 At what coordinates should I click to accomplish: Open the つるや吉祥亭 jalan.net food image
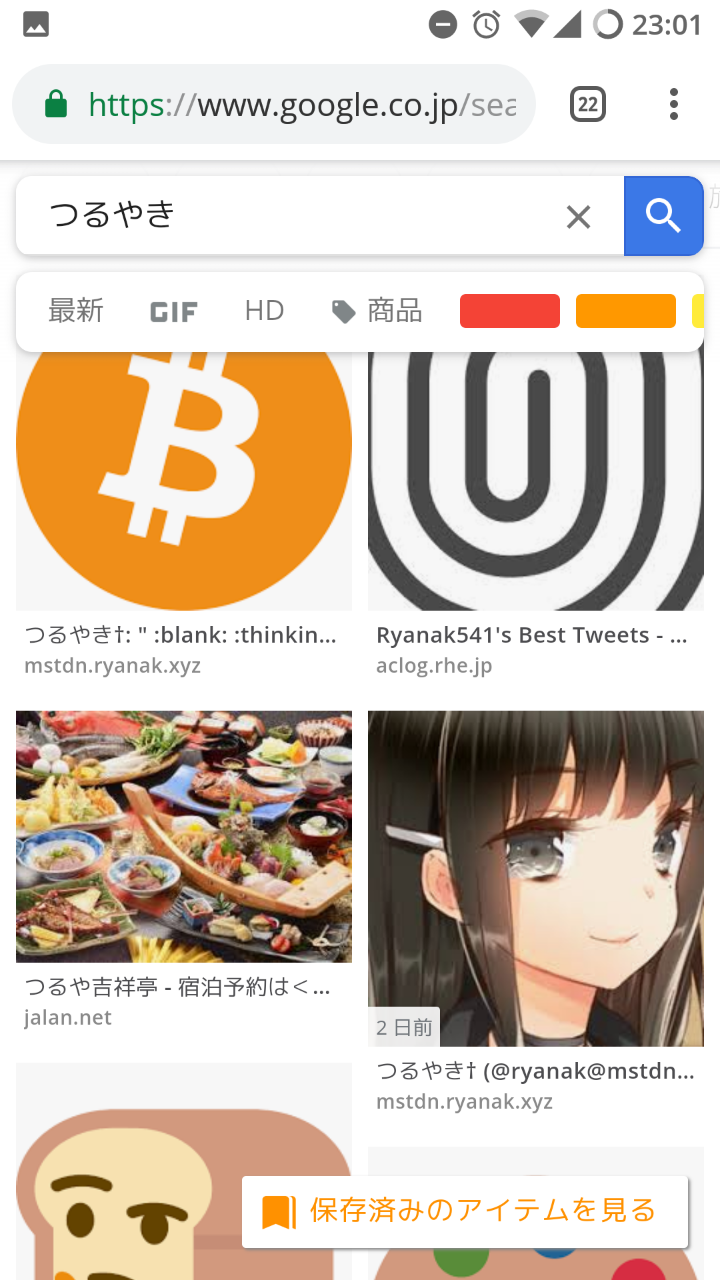point(184,836)
